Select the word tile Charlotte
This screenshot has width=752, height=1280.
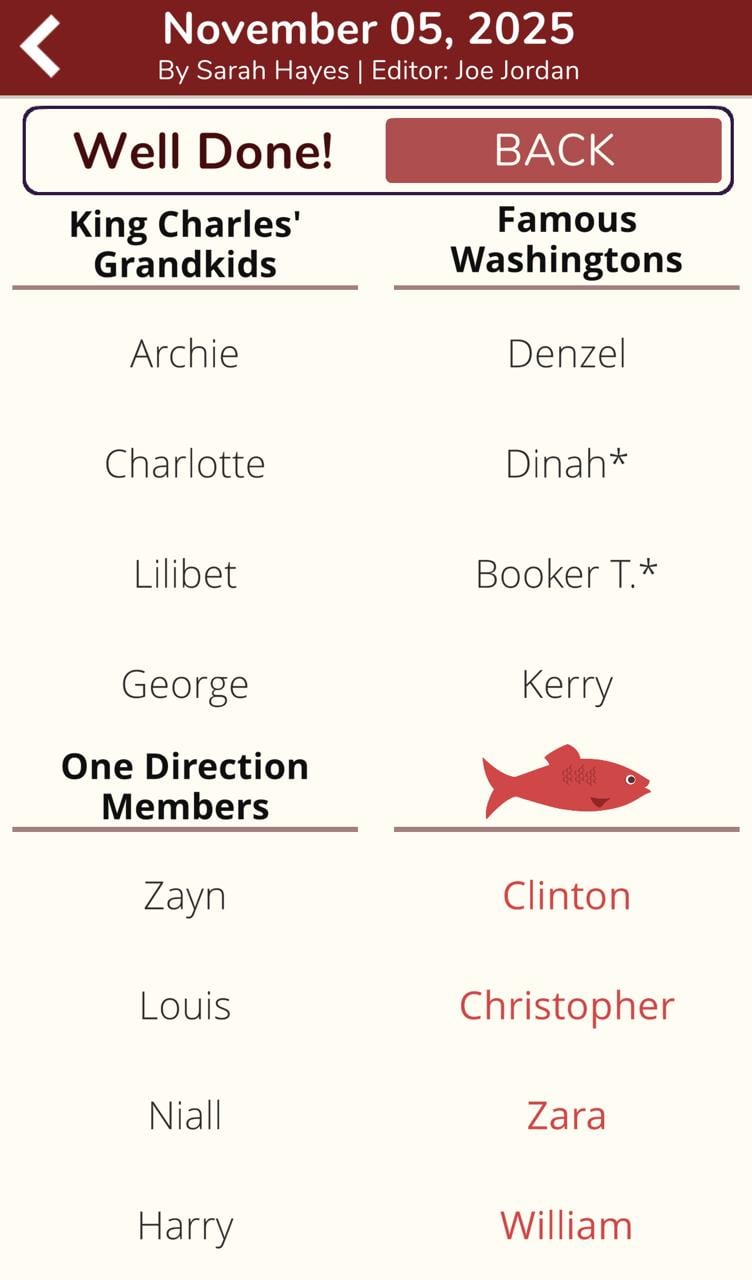coord(184,463)
